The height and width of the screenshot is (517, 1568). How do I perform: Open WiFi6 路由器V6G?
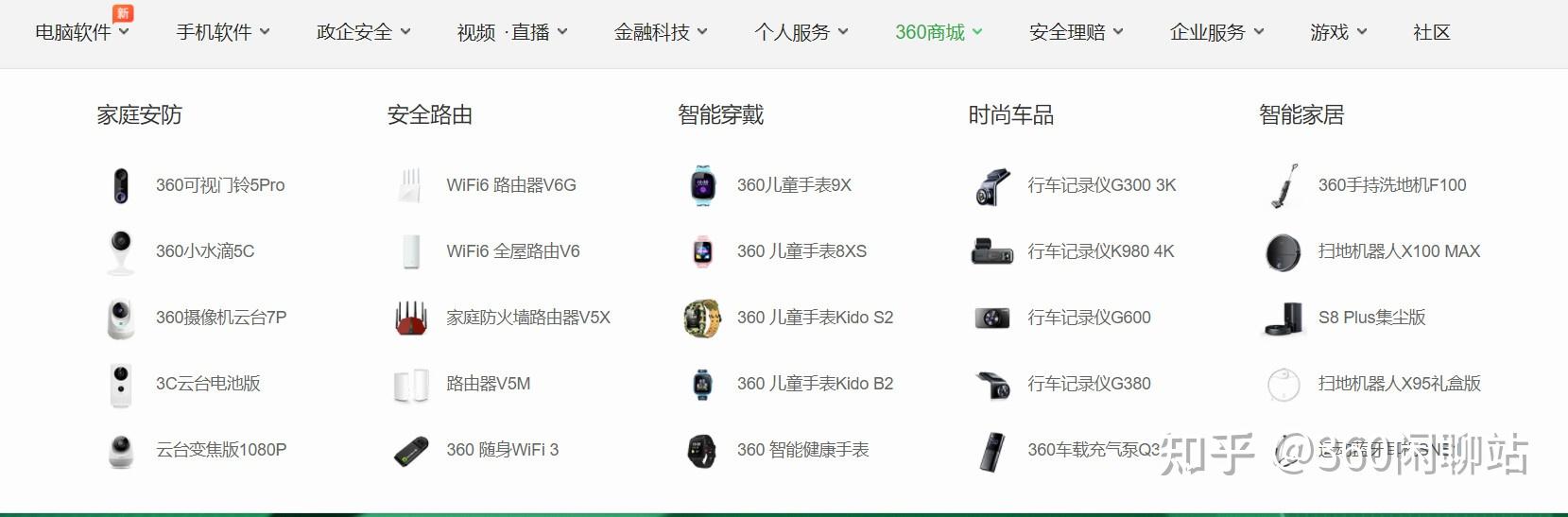(x=510, y=185)
